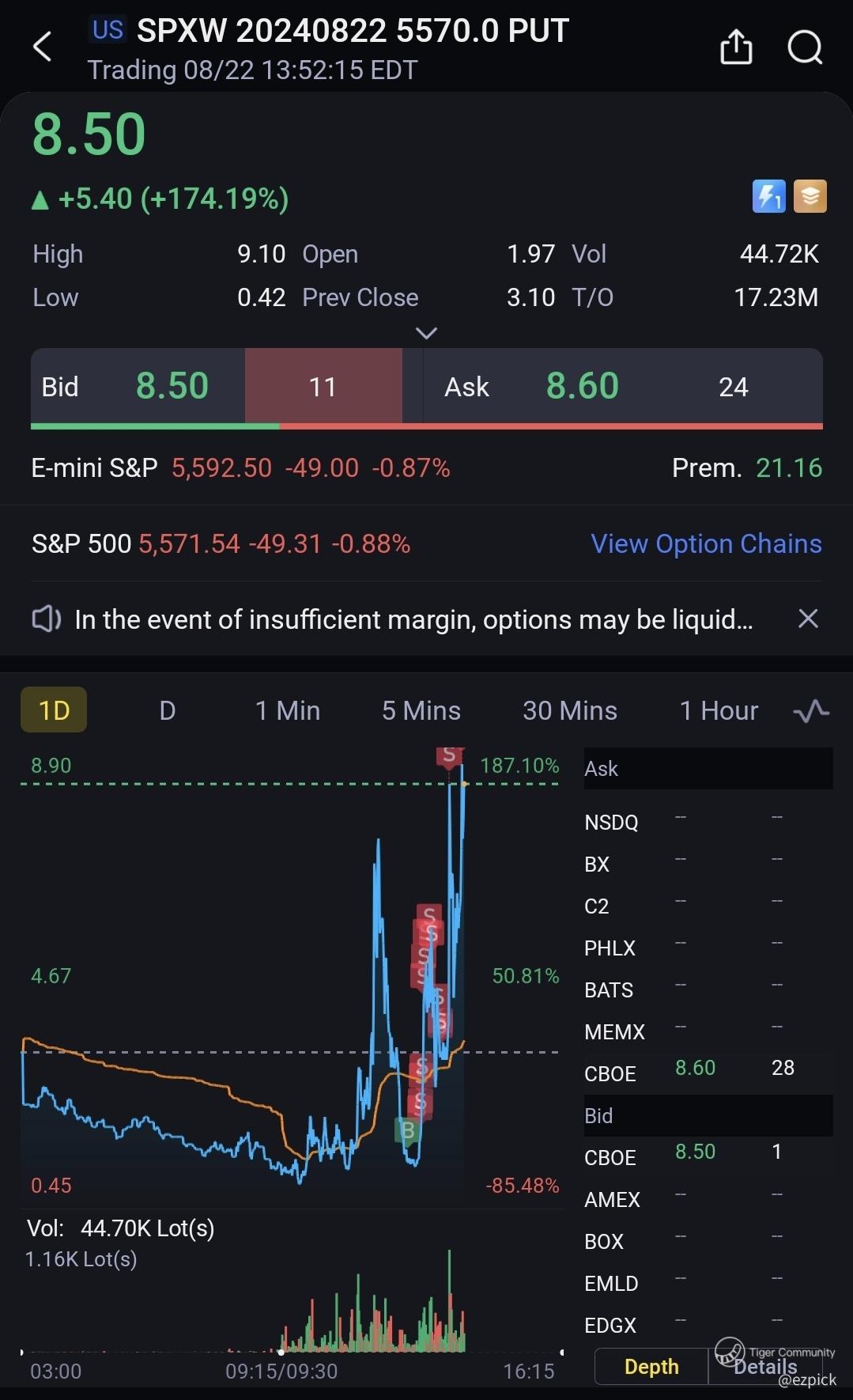
Task: Expand the quote details chevron
Action: click(426, 333)
